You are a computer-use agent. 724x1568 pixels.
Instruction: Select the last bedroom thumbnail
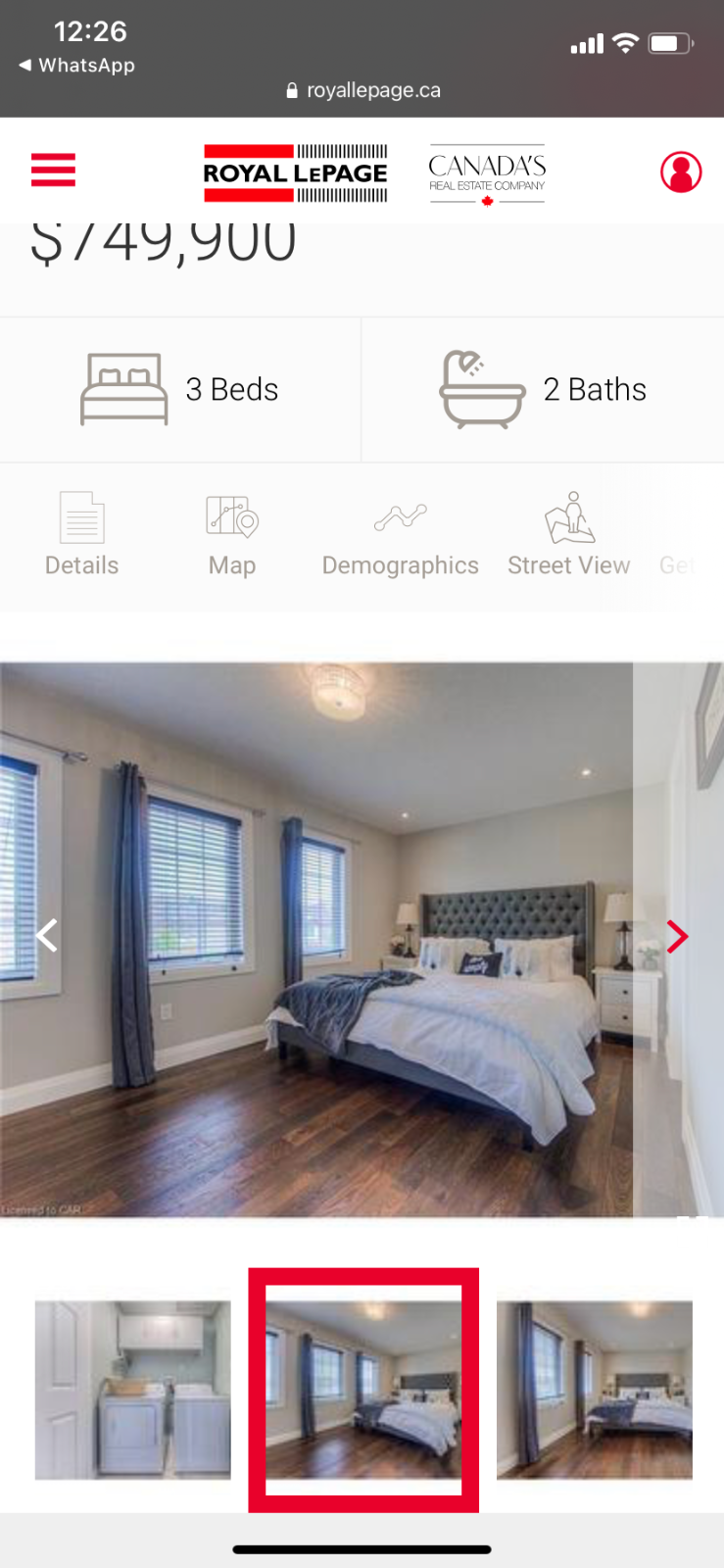(x=594, y=1390)
